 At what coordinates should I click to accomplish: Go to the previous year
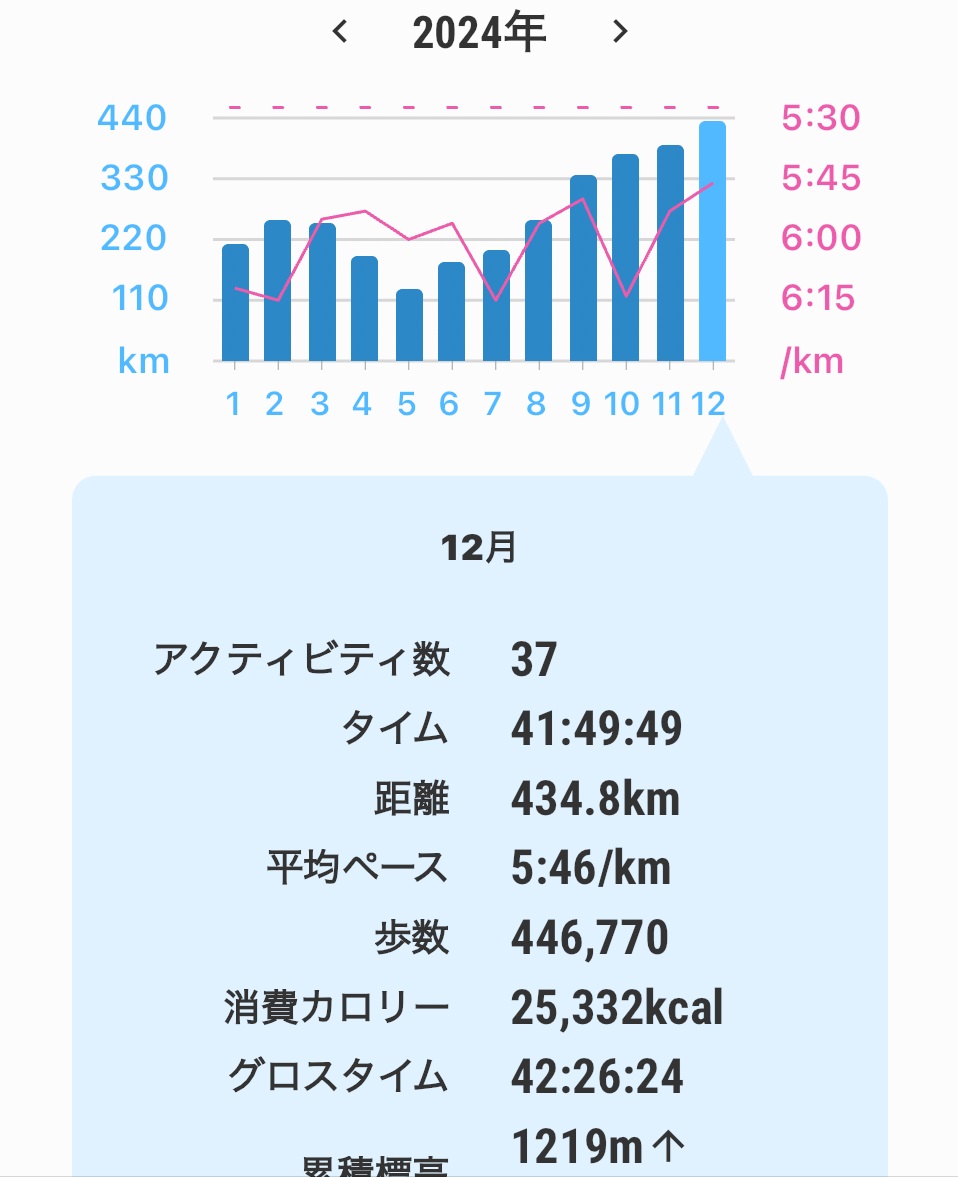[x=340, y=33]
